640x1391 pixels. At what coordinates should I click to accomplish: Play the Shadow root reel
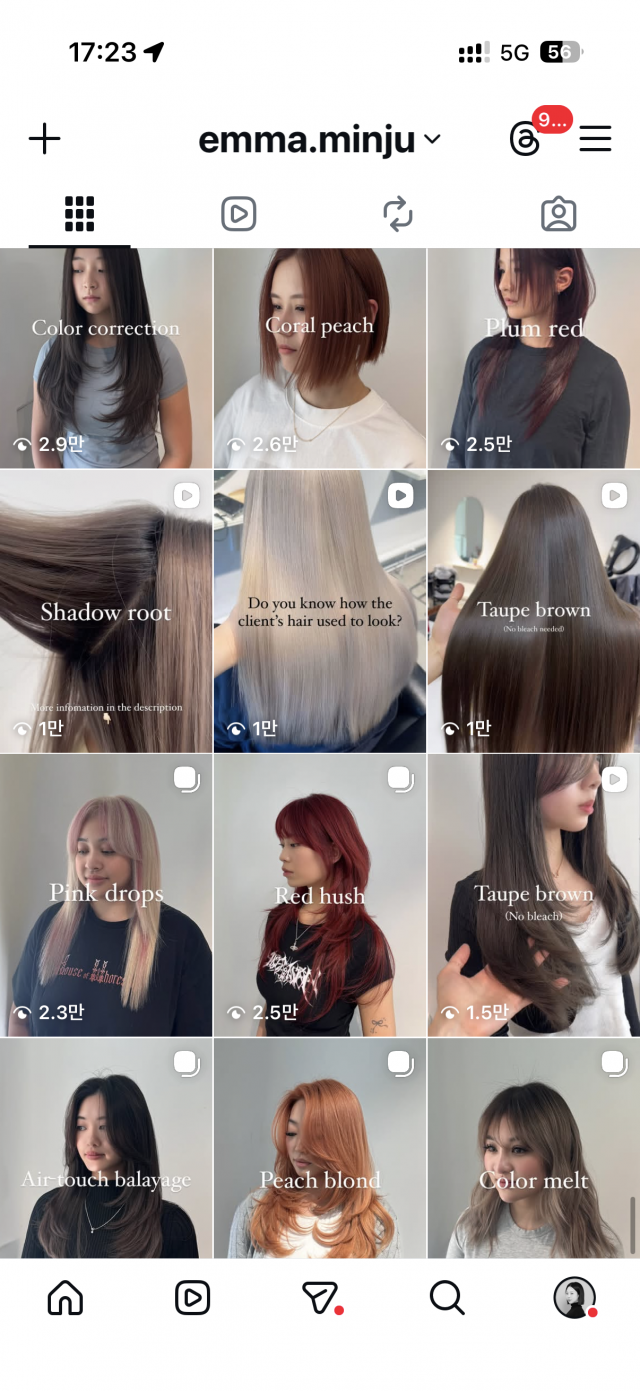tap(105, 612)
